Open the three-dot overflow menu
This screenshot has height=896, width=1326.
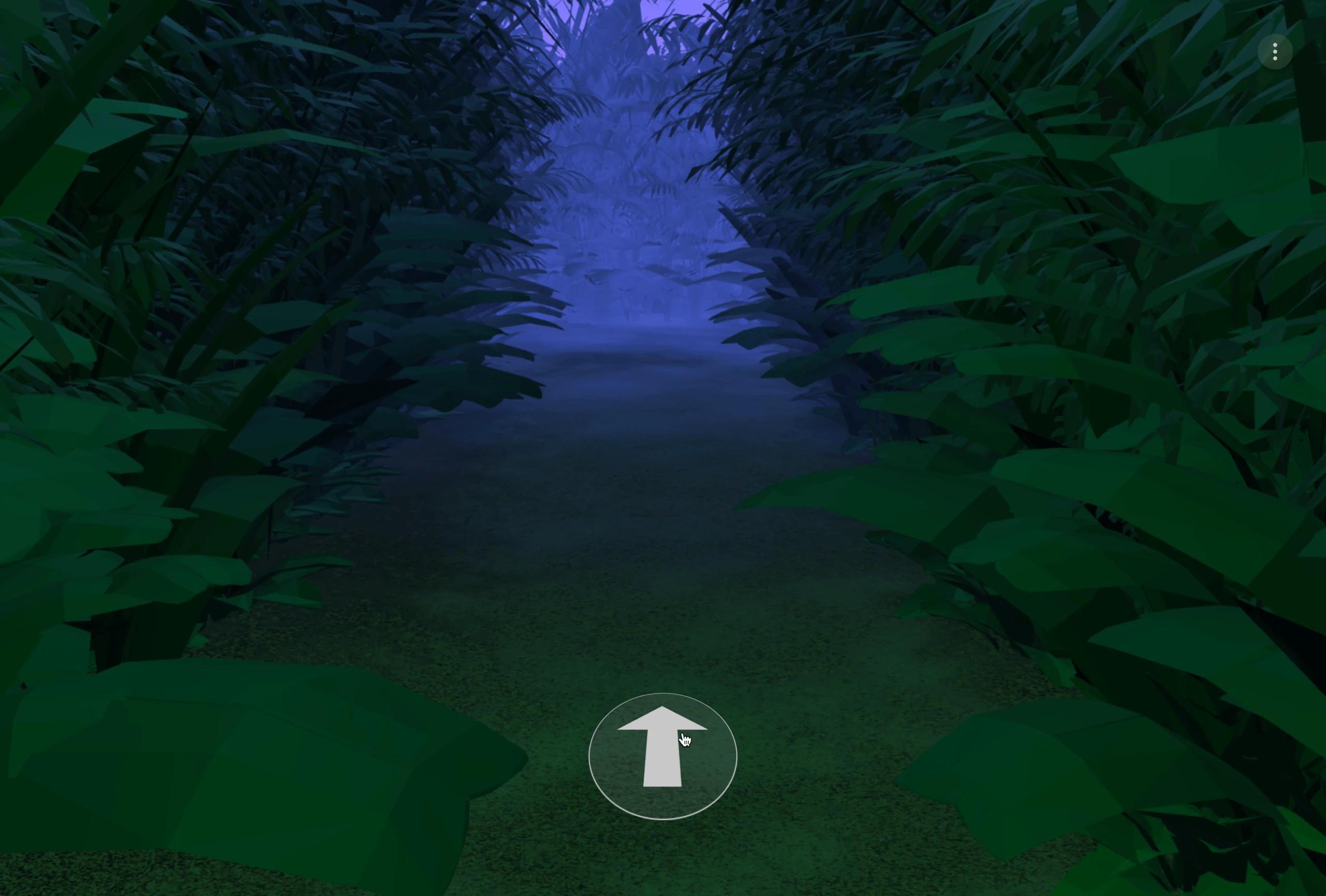point(1275,52)
